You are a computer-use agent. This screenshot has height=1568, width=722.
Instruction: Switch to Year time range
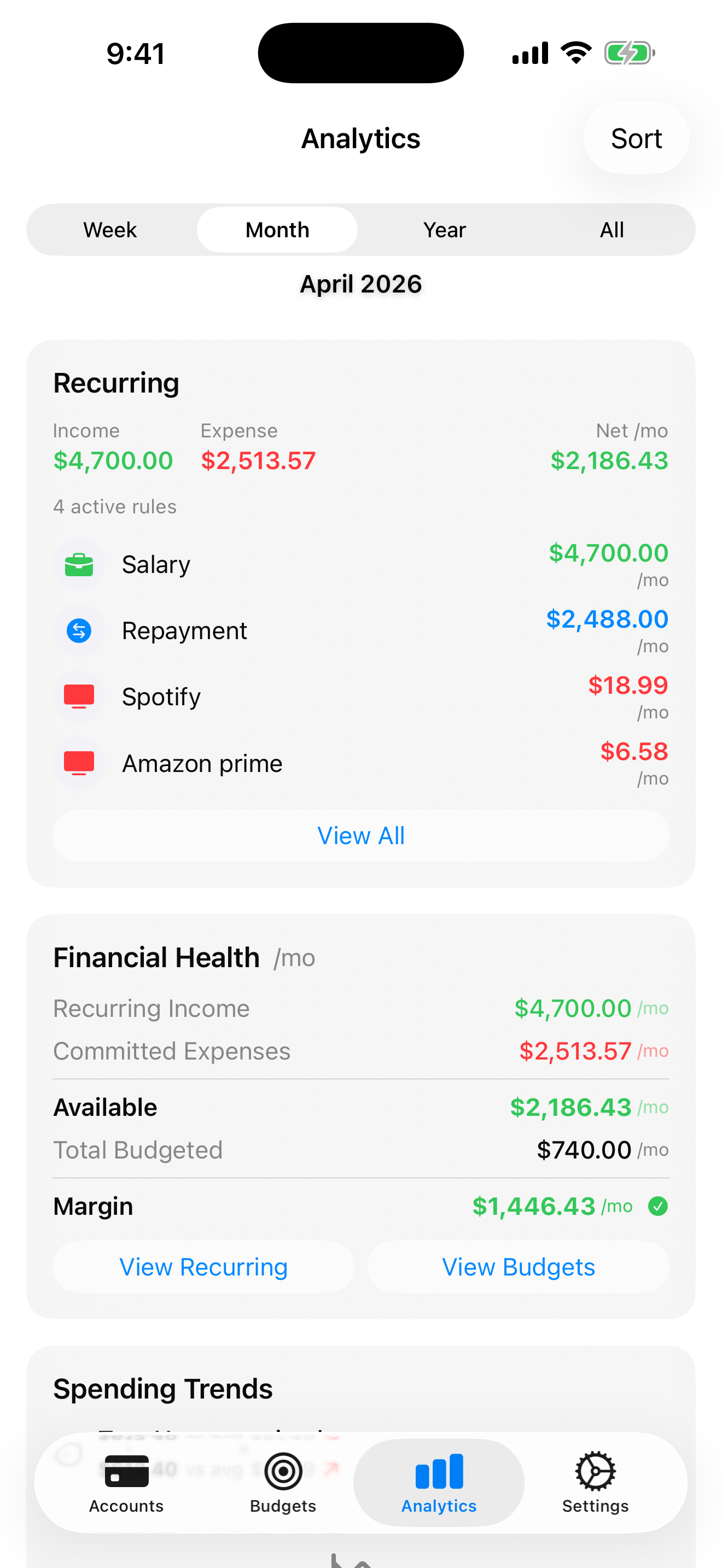(x=444, y=230)
